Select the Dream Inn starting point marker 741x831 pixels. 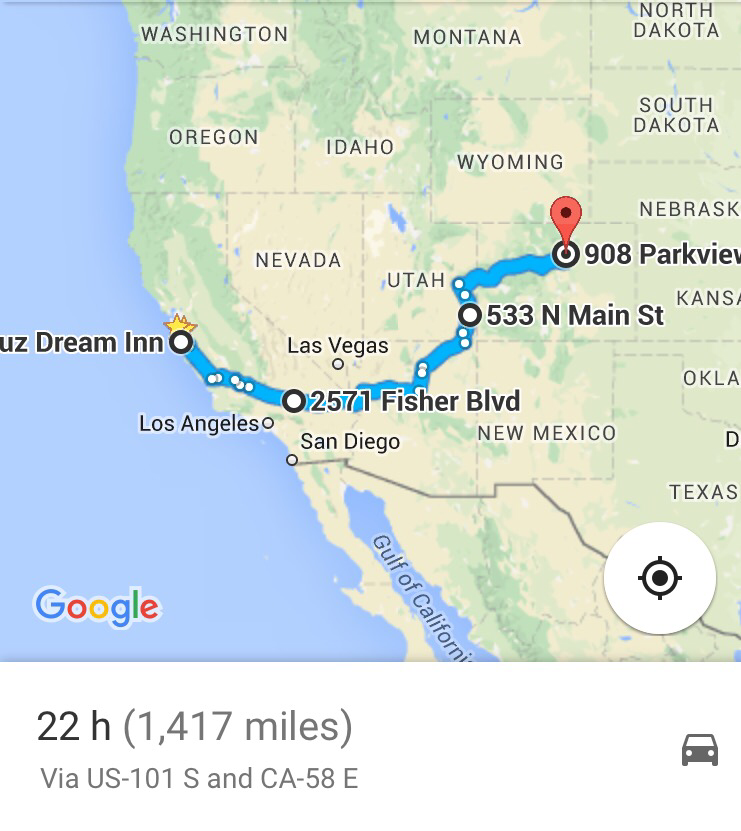click(x=181, y=343)
